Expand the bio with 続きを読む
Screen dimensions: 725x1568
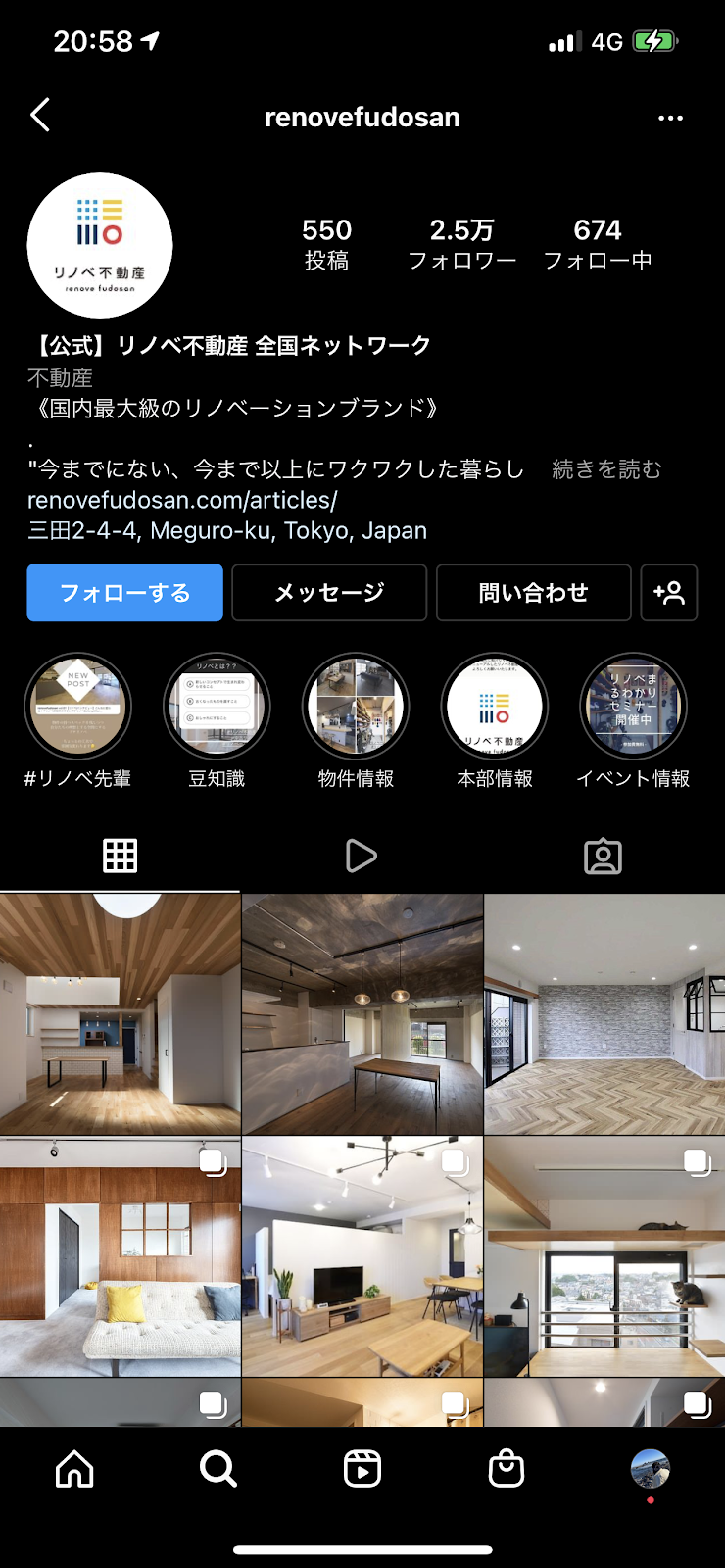(606, 469)
